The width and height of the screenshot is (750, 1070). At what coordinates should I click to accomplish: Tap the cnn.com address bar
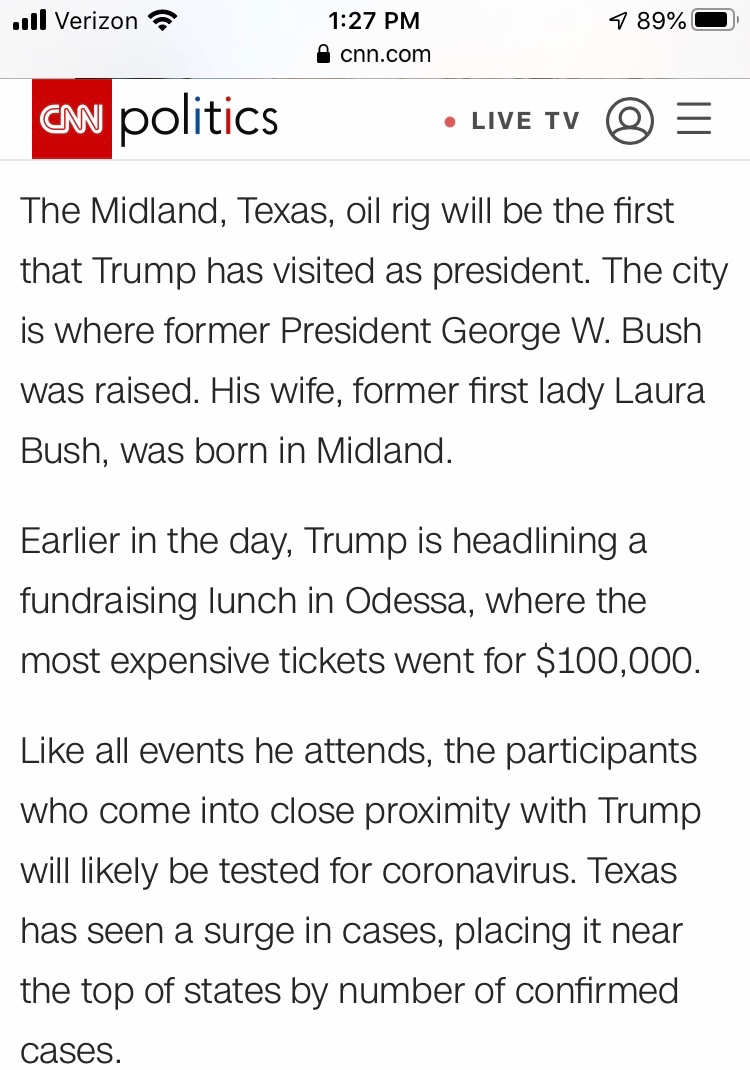[x=374, y=54]
